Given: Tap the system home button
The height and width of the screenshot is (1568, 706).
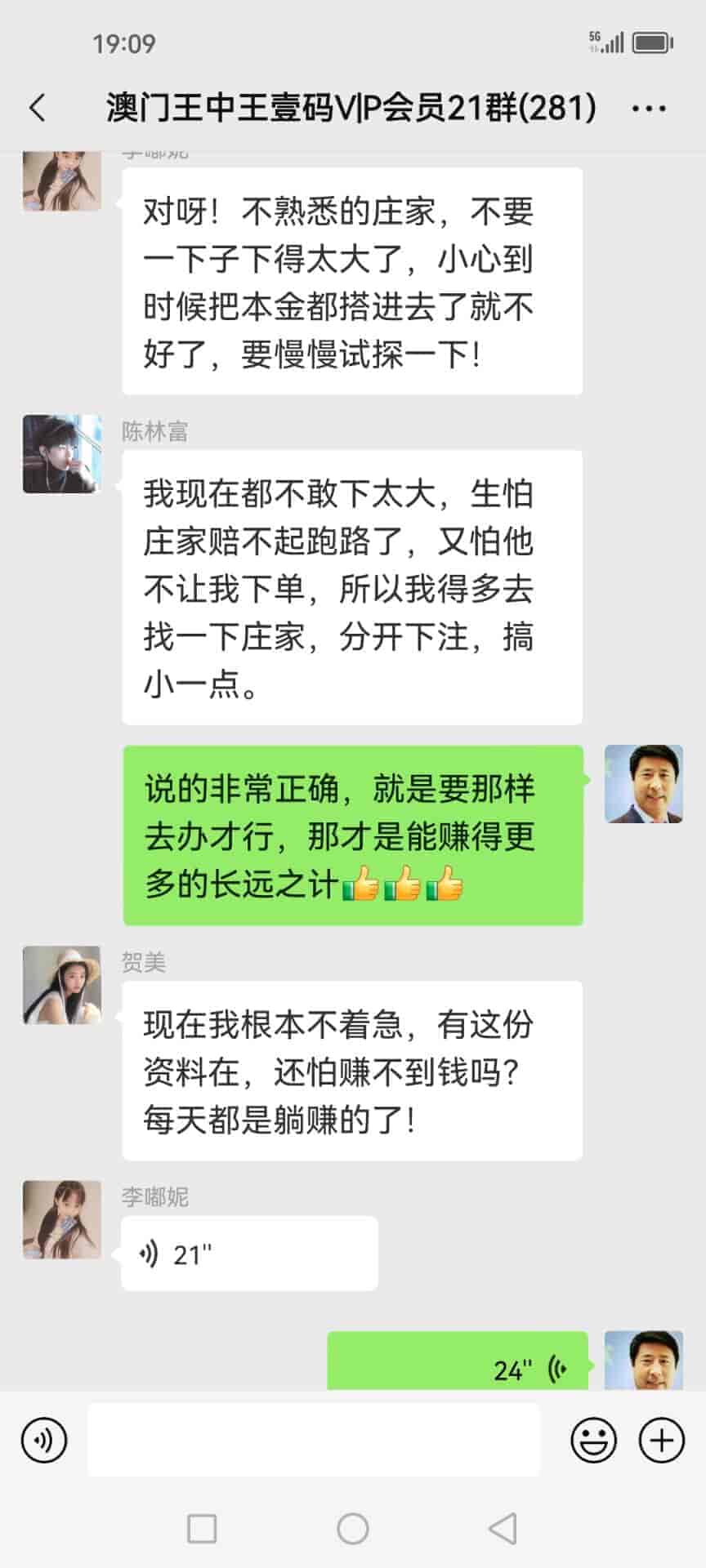Looking at the screenshot, I should [353, 1528].
